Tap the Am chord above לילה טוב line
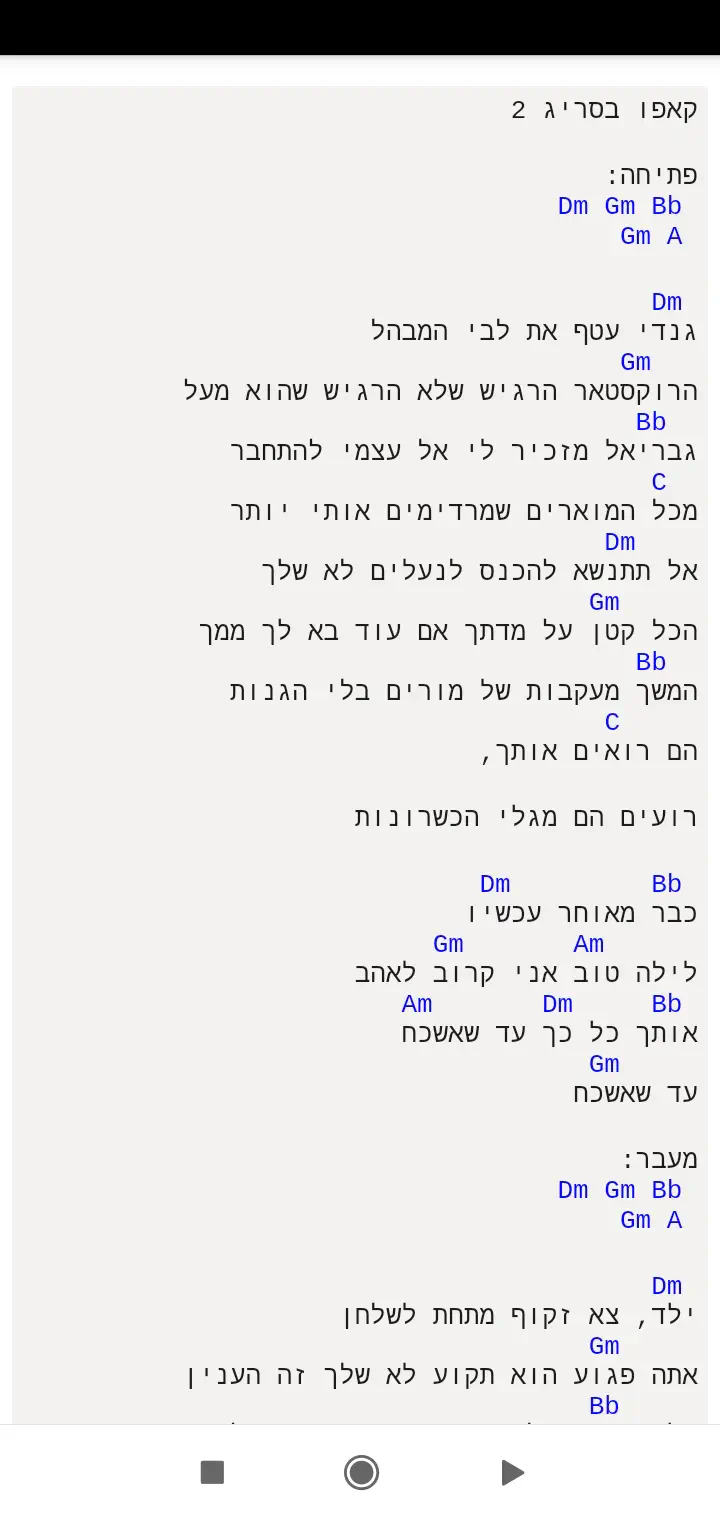Viewport: 720px width, 1520px height. pos(588,944)
